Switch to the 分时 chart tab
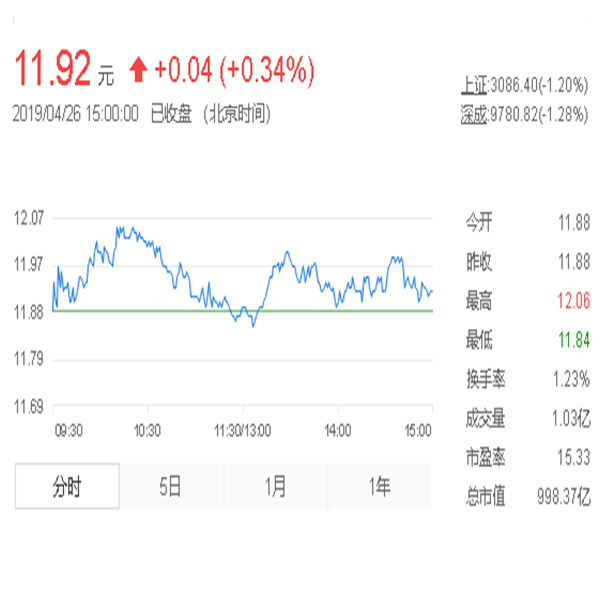Screen dimensions: 600x600 (x=67, y=488)
